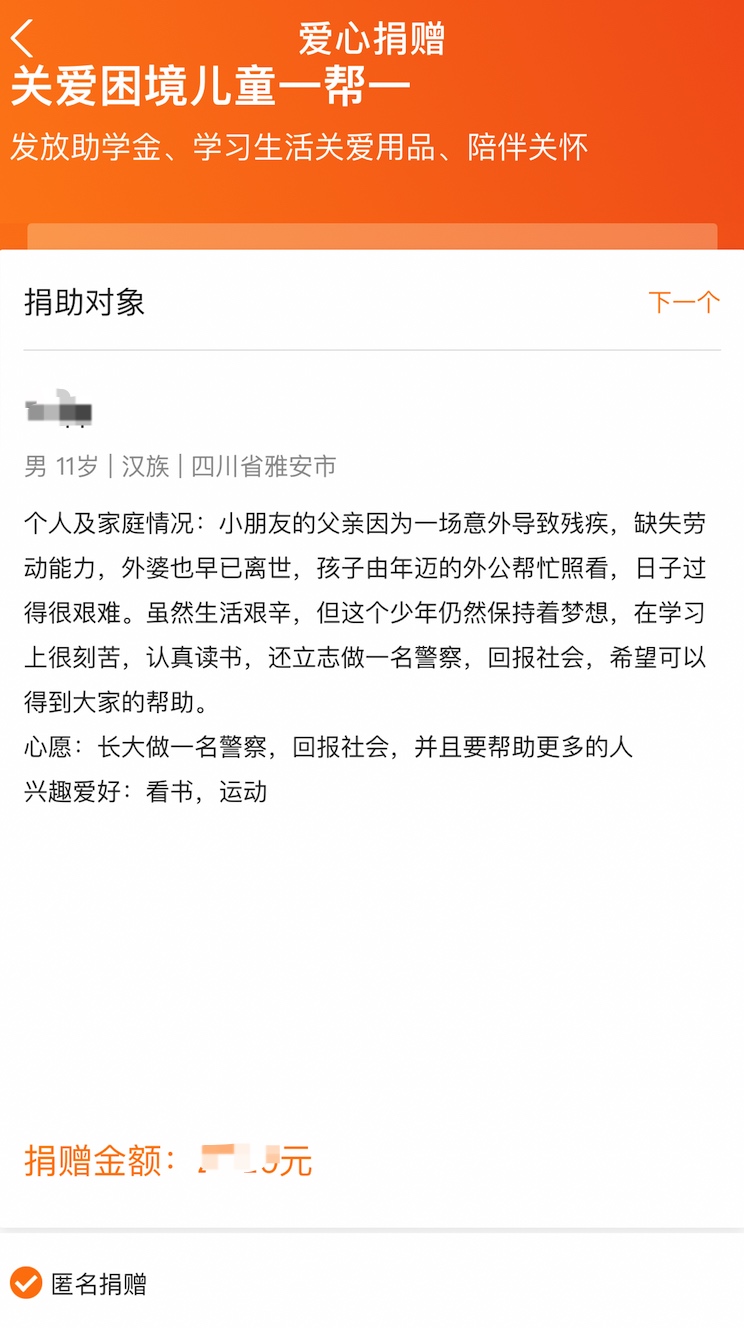Go back from the 爱心捐赠 page
The width and height of the screenshot is (744, 1328).
[23, 39]
